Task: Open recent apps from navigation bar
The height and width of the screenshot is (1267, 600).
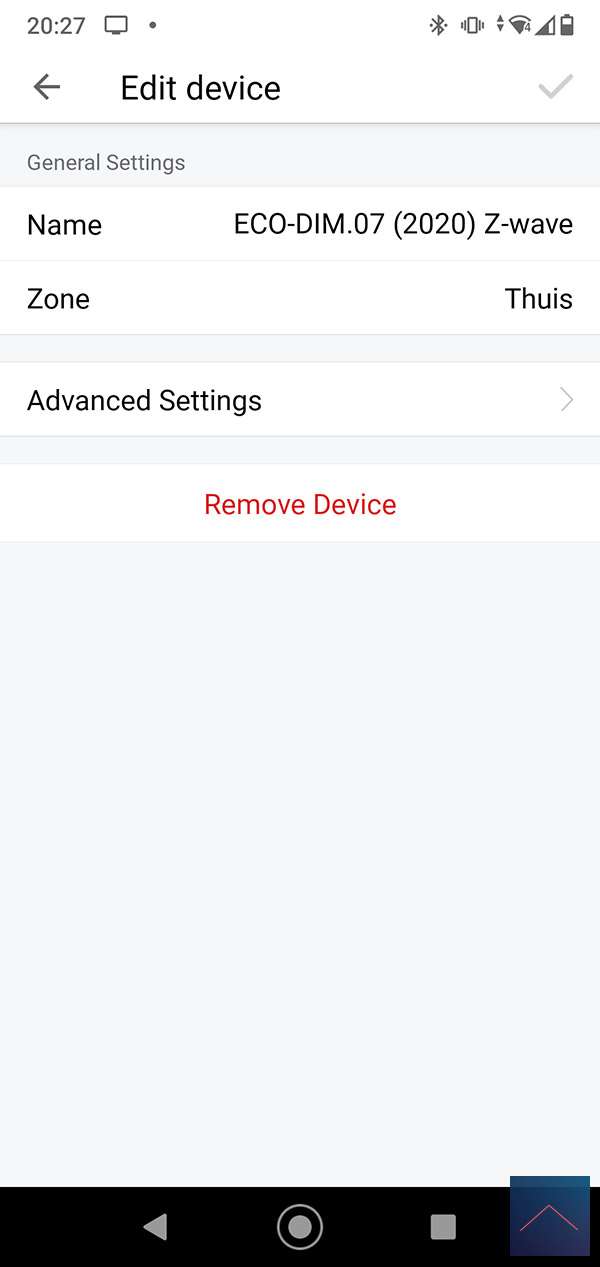Action: [x=442, y=1226]
